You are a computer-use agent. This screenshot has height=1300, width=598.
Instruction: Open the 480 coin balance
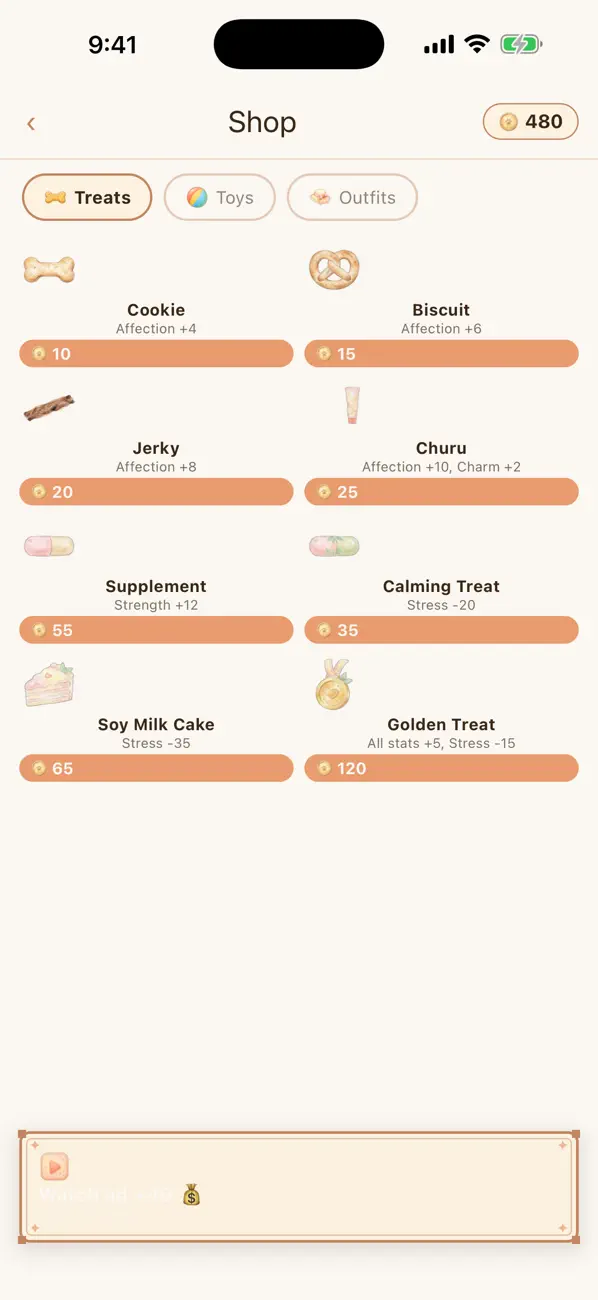click(x=531, y=122)
